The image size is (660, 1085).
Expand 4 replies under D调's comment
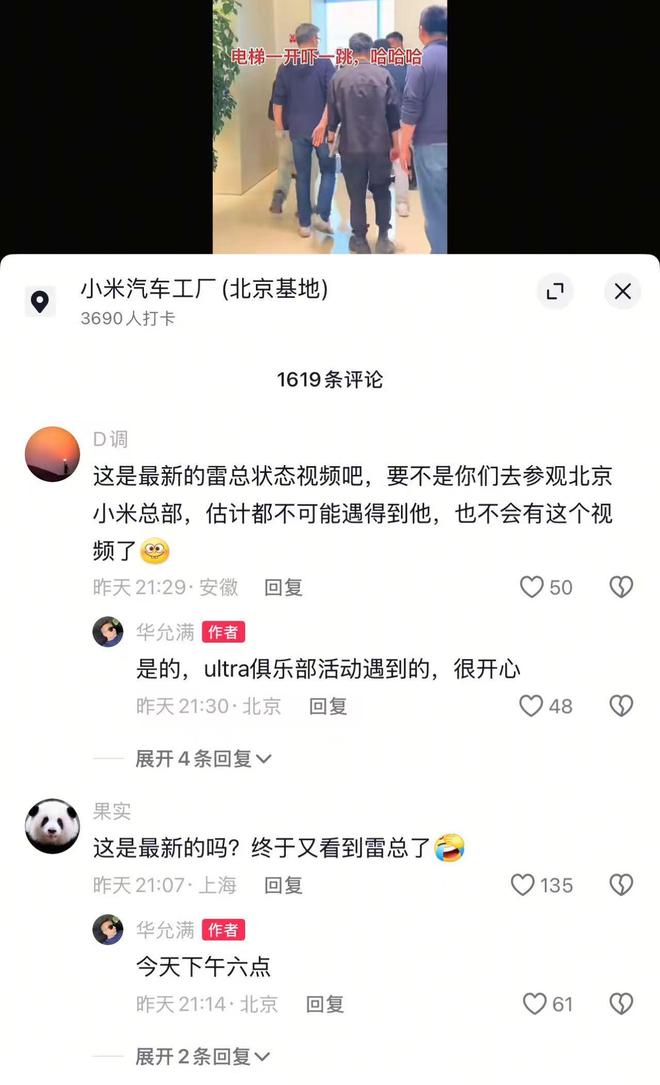[204, 759]
